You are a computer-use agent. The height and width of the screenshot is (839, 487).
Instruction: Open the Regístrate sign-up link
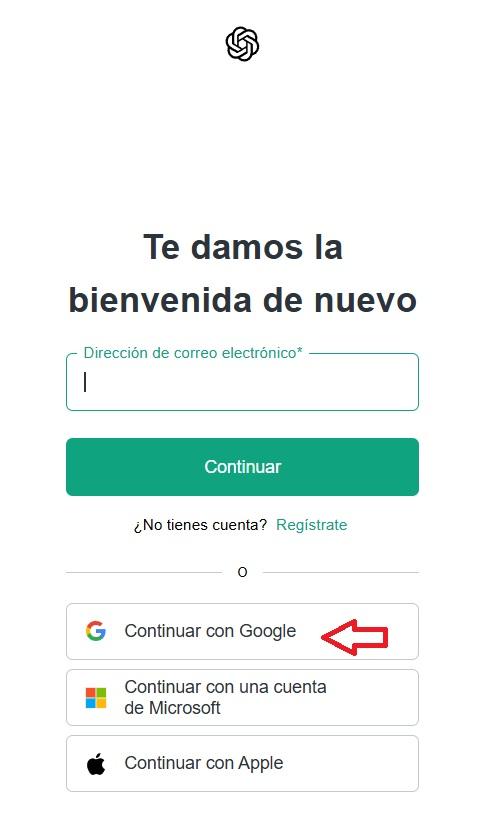pos(311,525)
